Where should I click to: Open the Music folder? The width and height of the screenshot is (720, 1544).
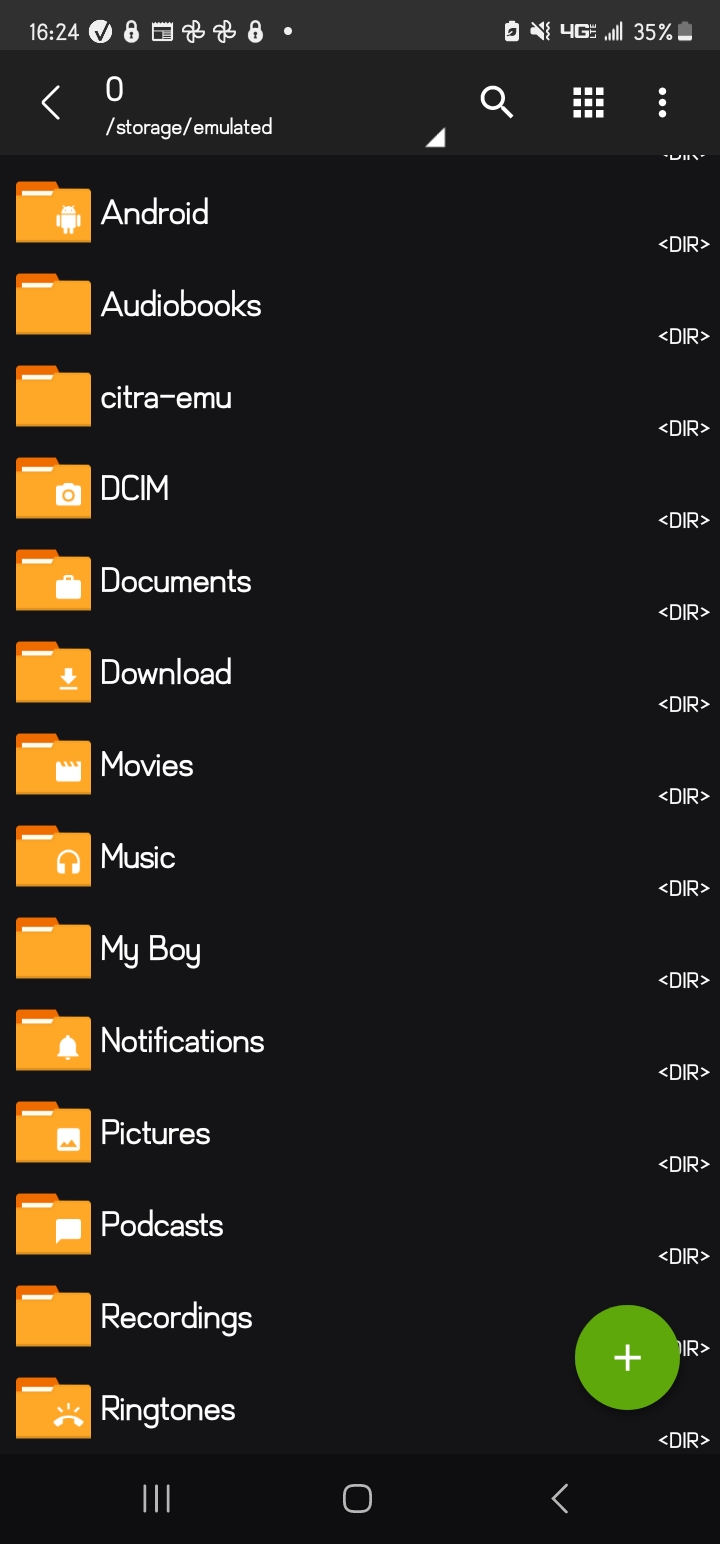coord(138,857)
